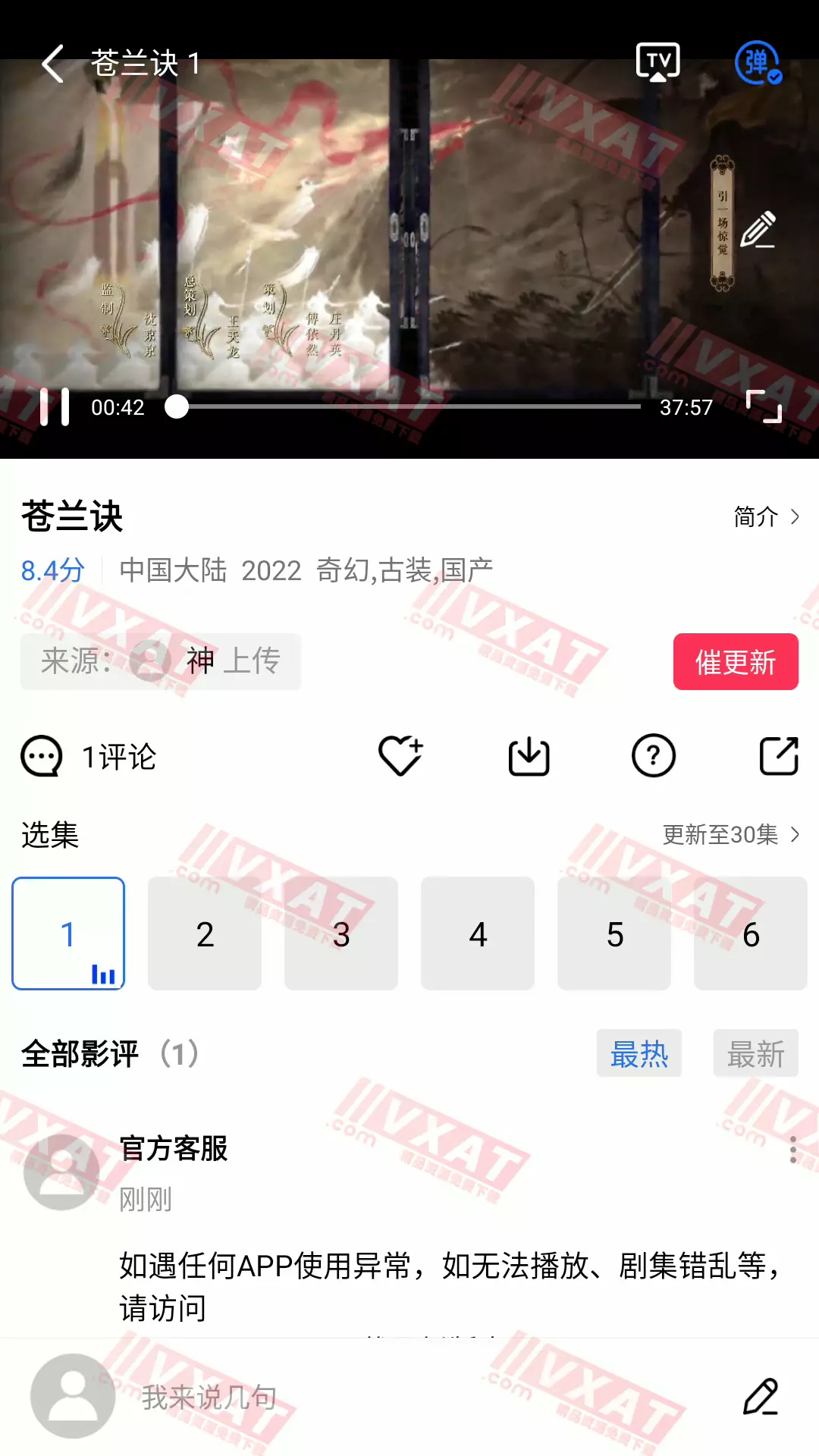Screen dimensions: 819x1456
Task: Download this episode
Action: (529, 756)
